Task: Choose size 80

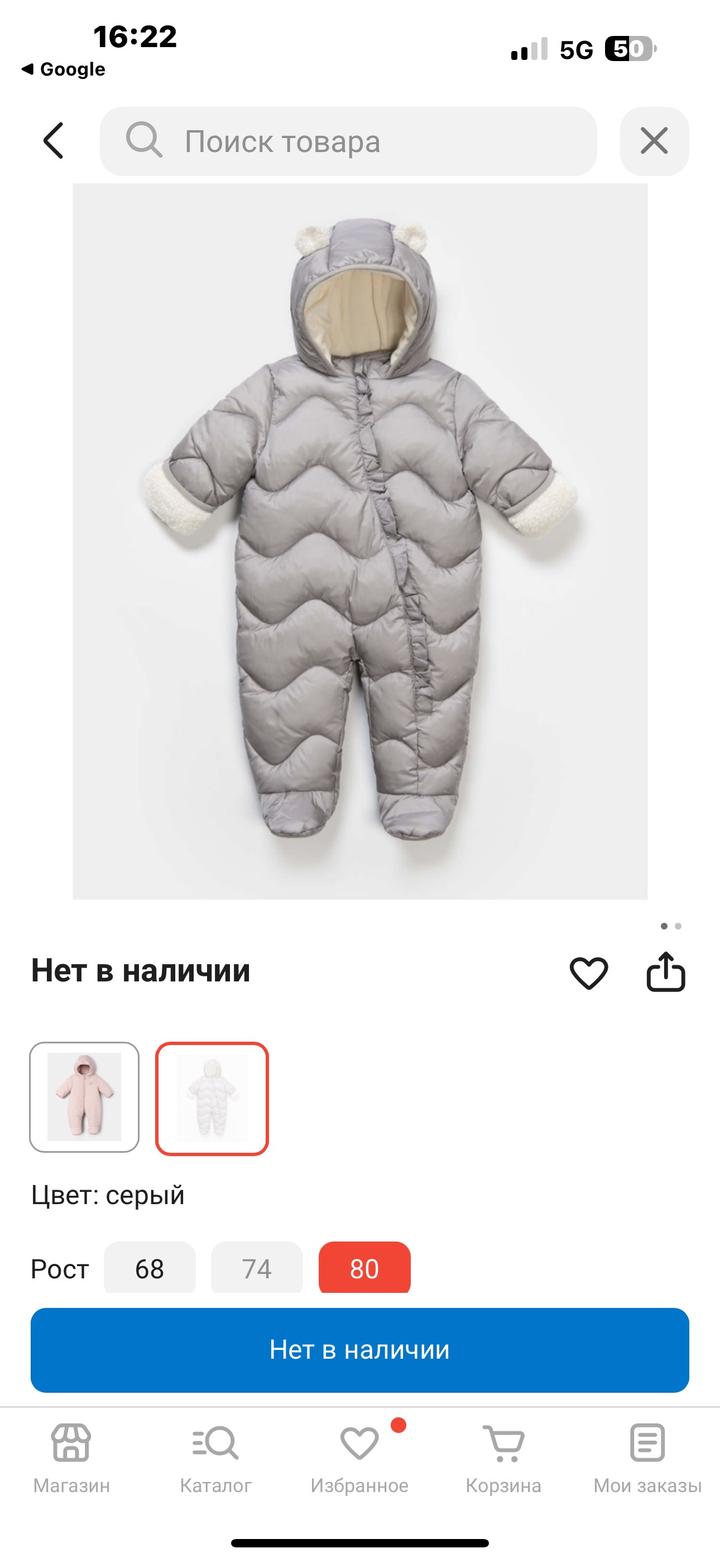Action: [x=364, y=1268]
